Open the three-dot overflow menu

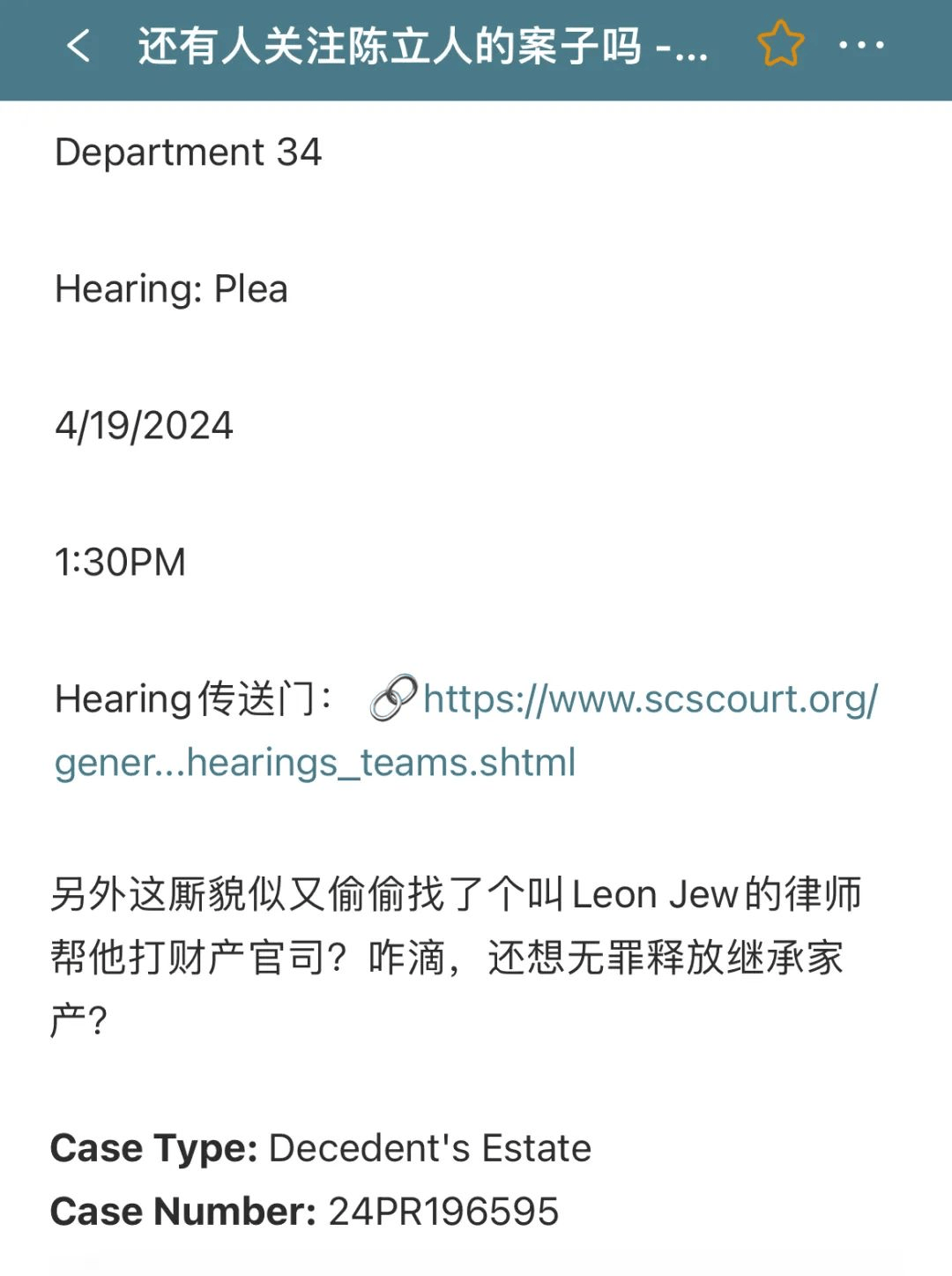click(x=861, y=44)
